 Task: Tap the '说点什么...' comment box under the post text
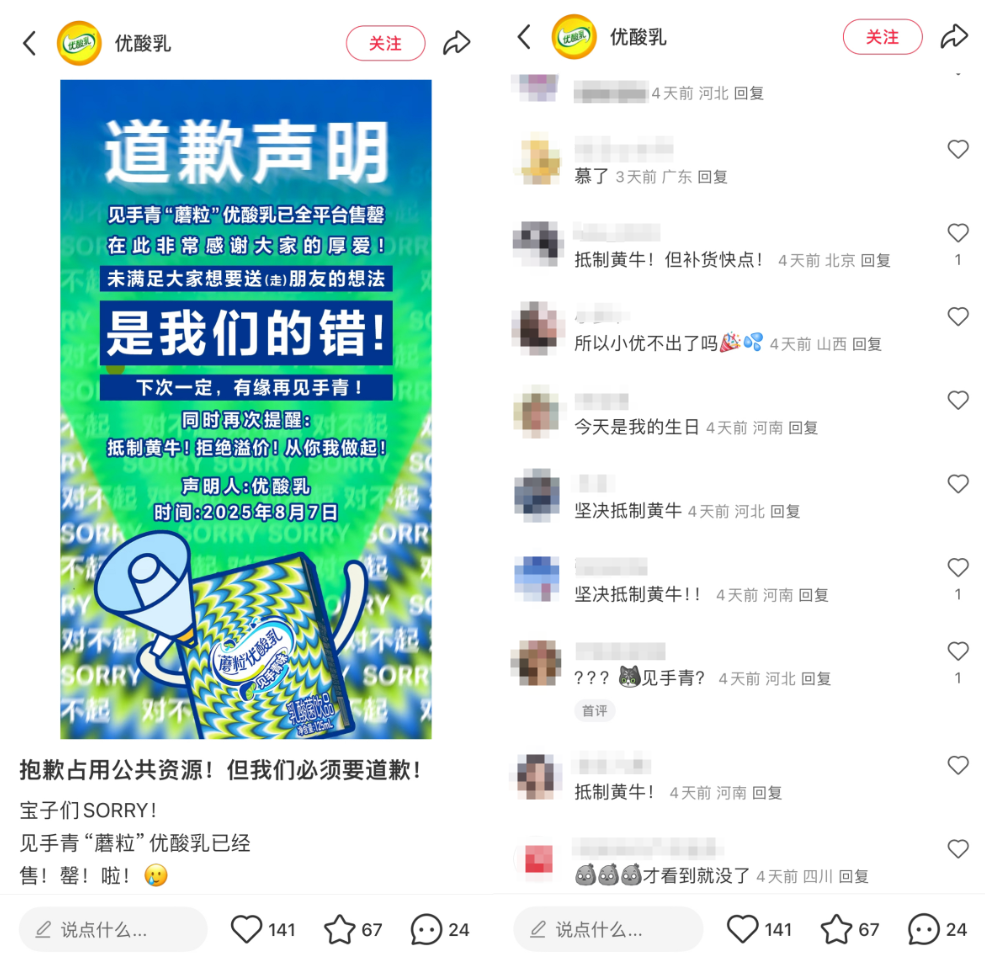point(113,930)
